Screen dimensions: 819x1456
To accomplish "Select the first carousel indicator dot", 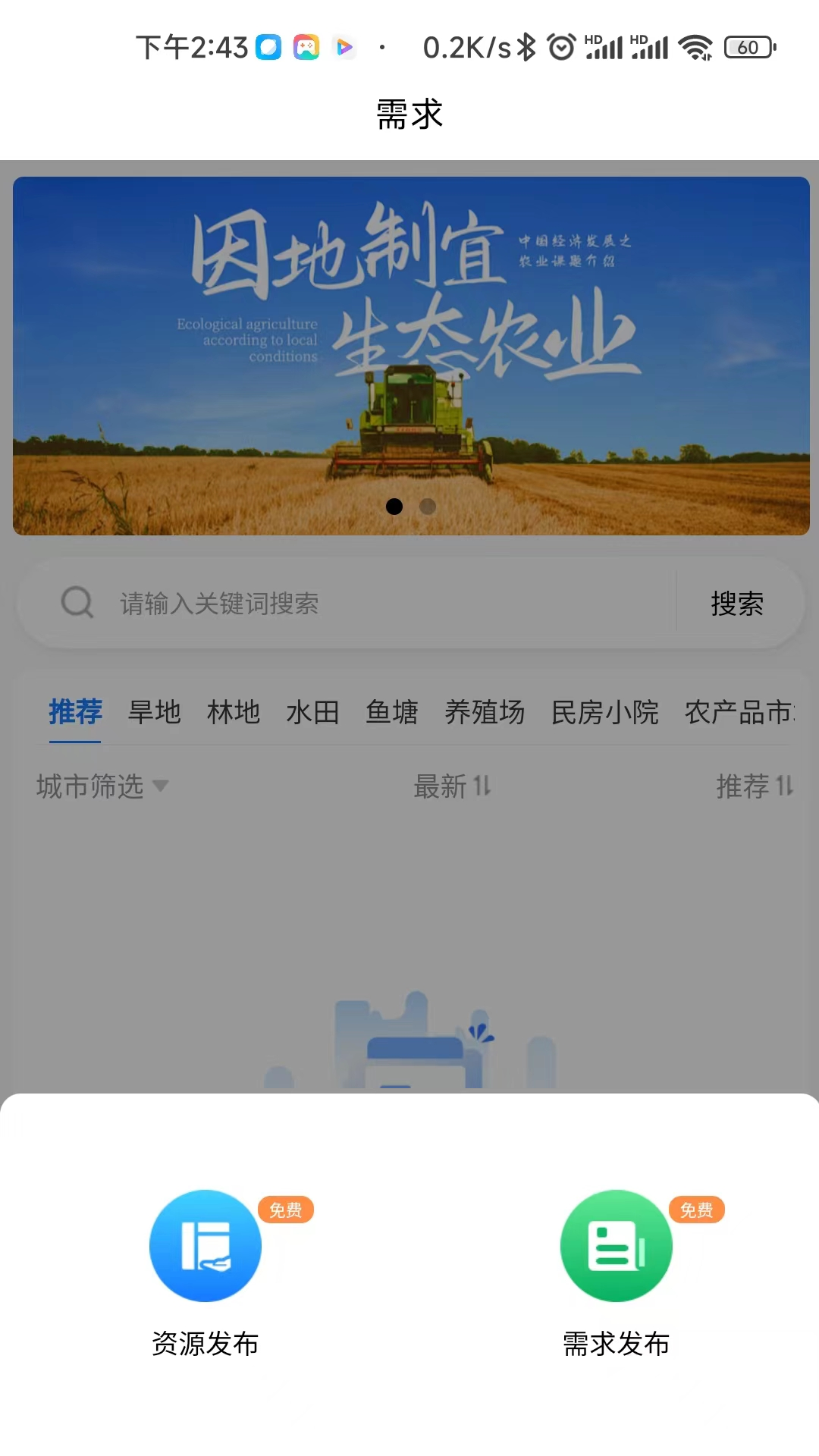I will point(394,507).
